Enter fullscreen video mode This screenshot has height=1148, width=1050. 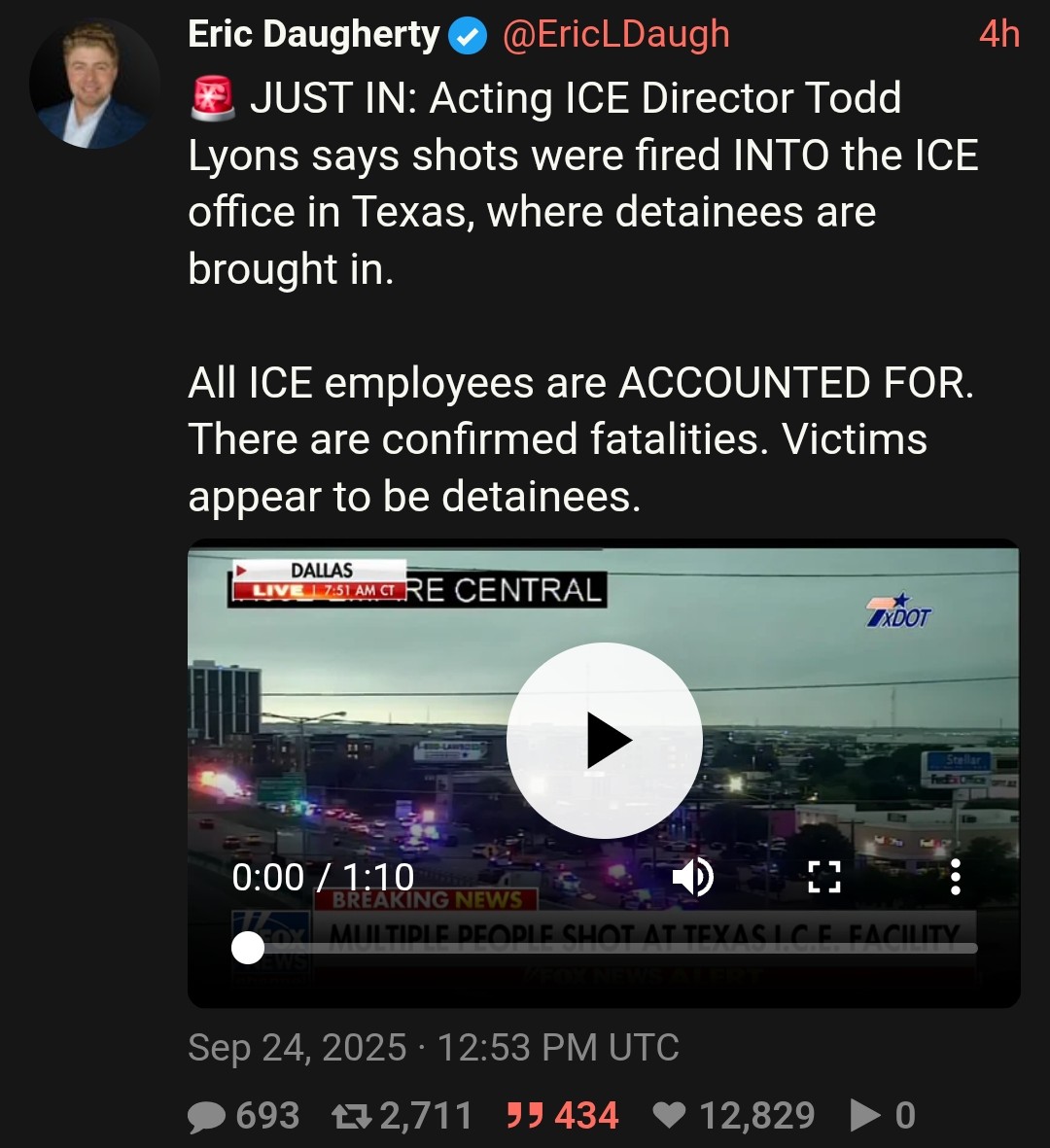coord(823,877)
